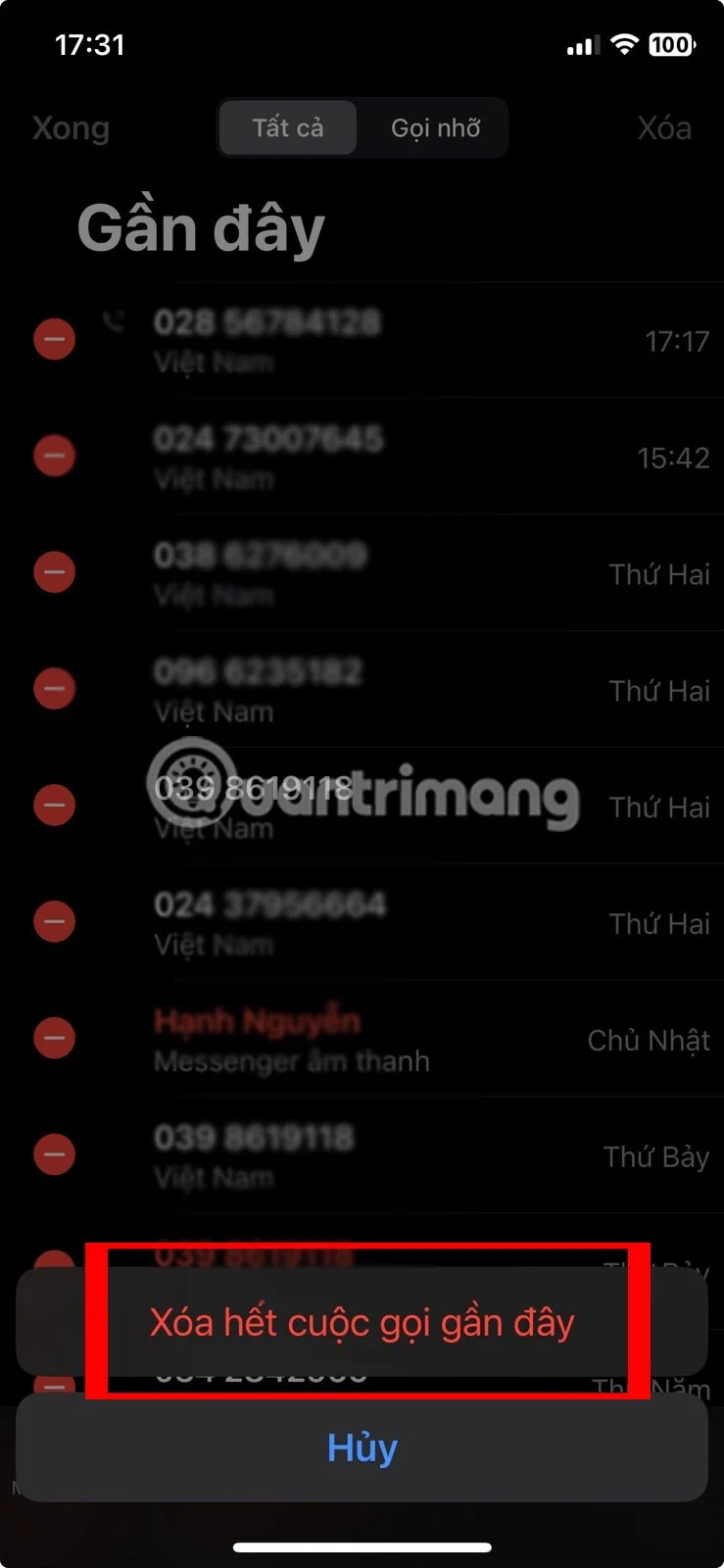Viewport: 724px width, 1568px height.
Task: Toggle the delete control for 039 8619118
Action: tap(54, 805)
